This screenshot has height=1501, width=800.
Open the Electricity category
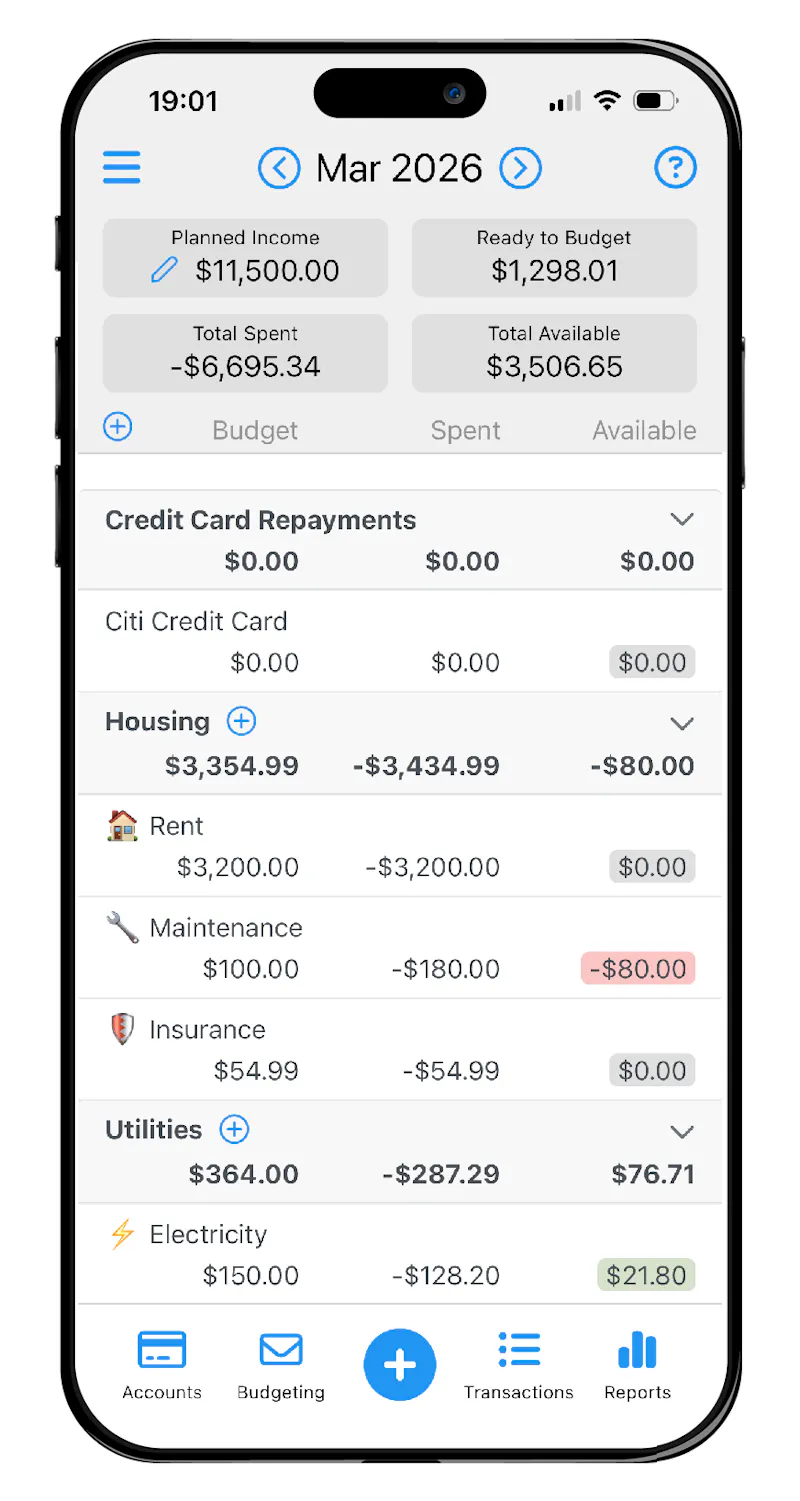[400, 1254]
